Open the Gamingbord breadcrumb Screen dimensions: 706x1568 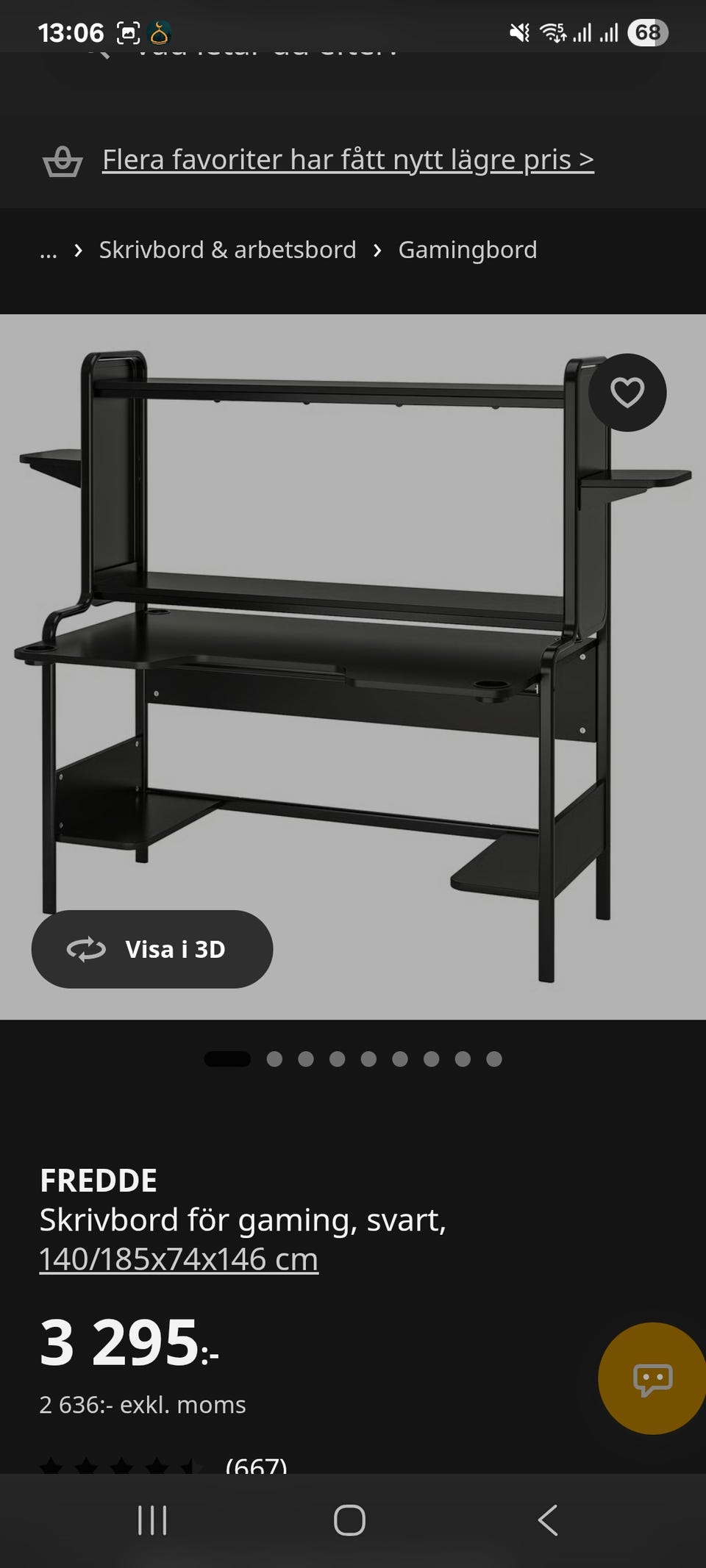468,250
